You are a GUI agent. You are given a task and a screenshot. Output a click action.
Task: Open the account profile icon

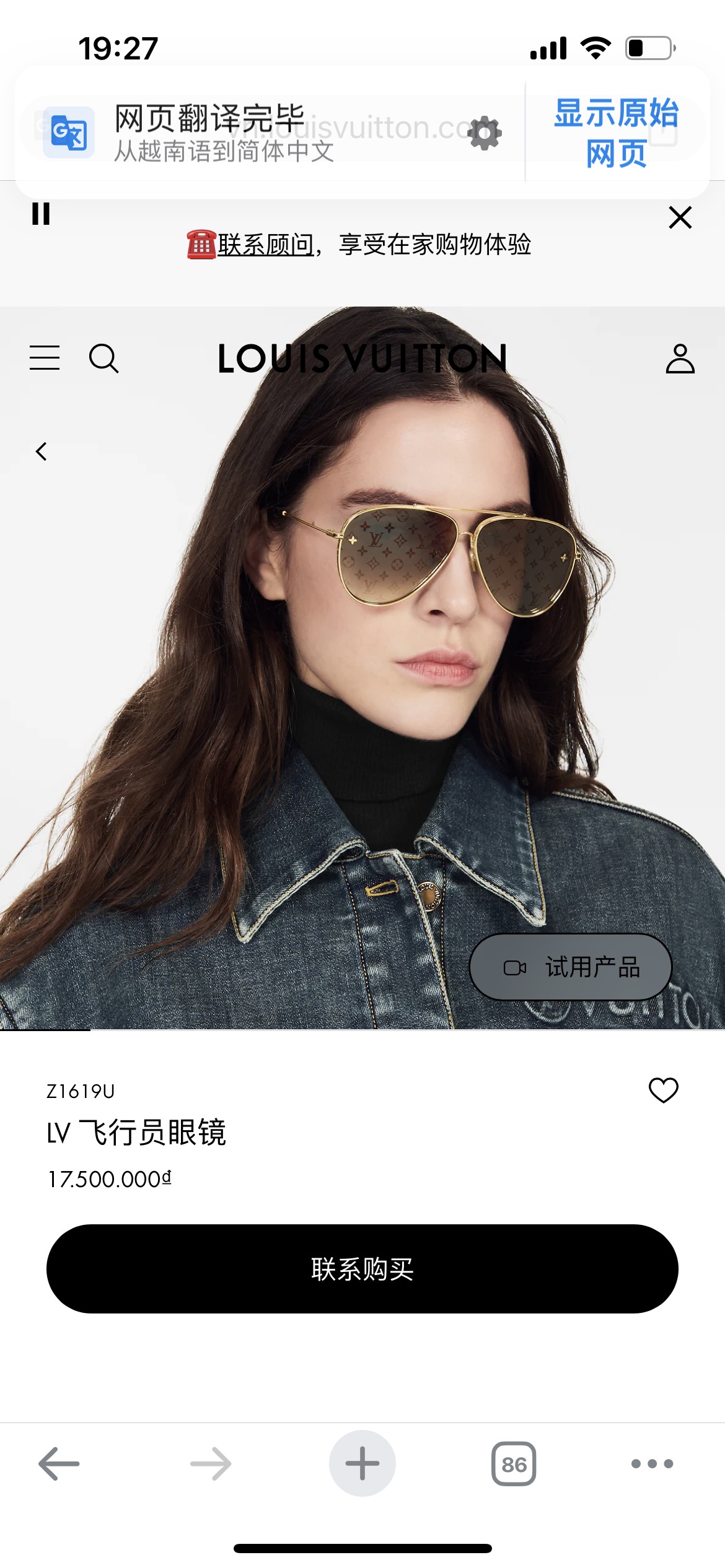point(680,358)
